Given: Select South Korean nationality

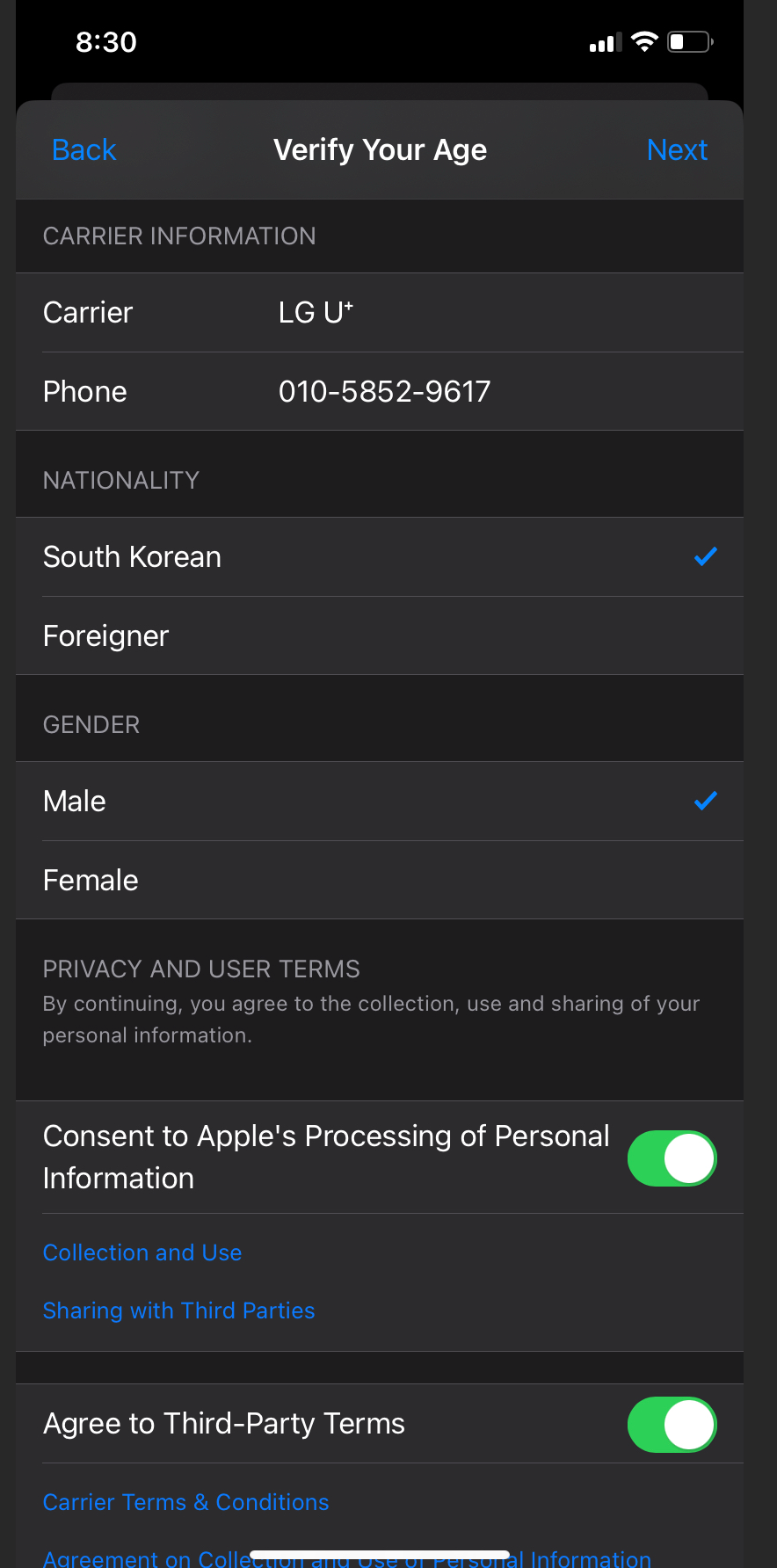Looking at the screenshot, I should (380, 557).
